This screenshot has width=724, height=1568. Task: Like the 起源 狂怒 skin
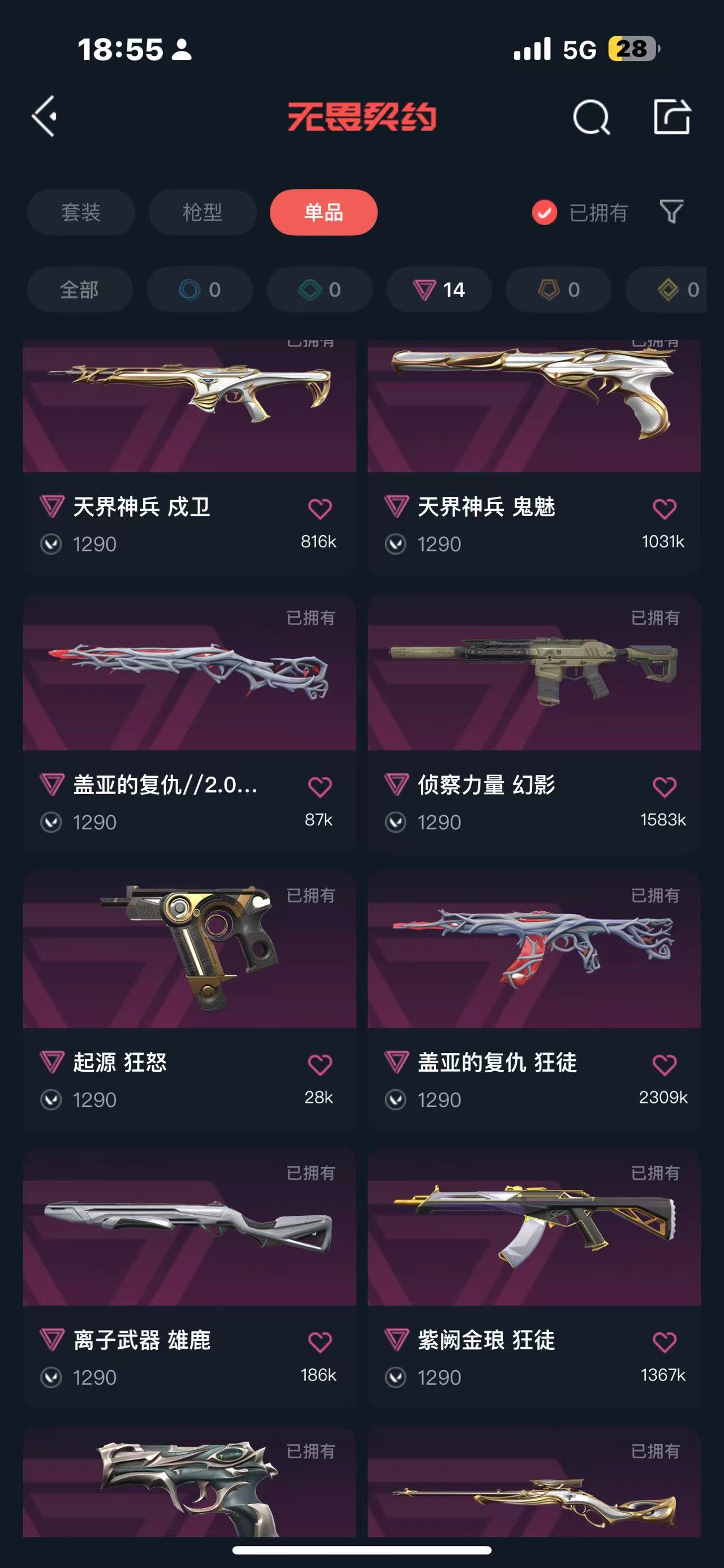(320, 1064)
